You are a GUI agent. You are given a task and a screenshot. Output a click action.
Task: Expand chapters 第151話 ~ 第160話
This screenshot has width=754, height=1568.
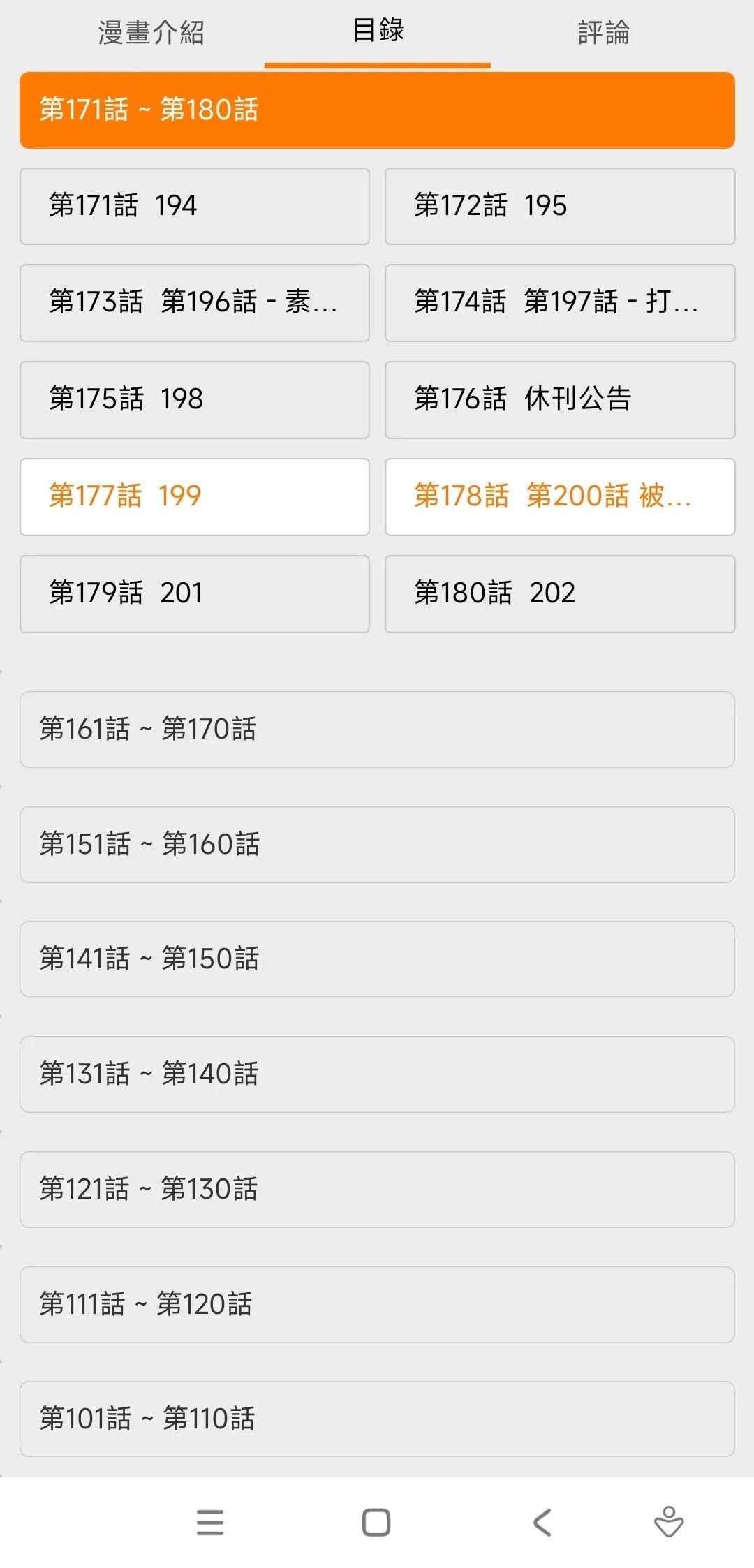click(x=377, y=845)
